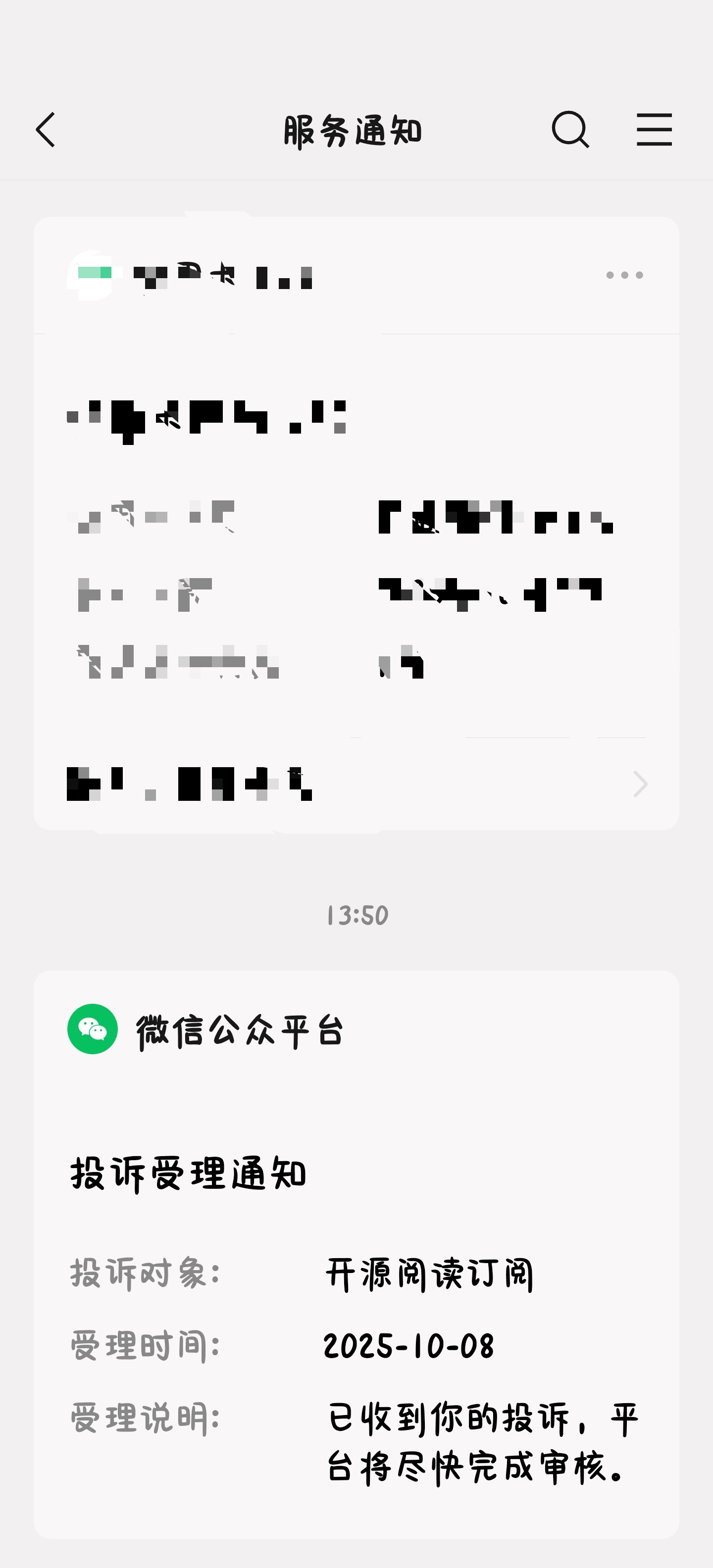Open three-dot options on the pixelated notification card
This screenshot has height=1568, width=713.
point(624,275)
